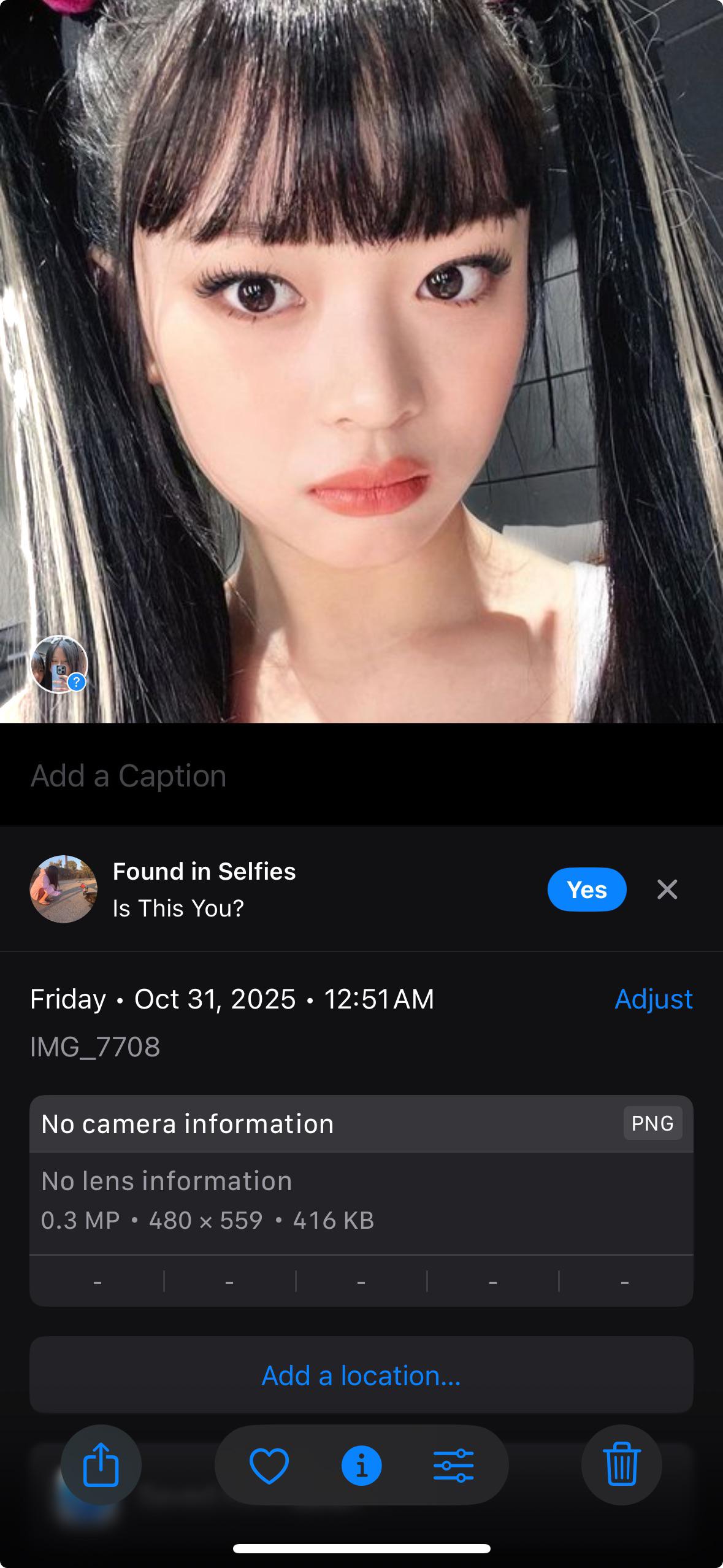Favorite the photo with the heart

269,1466
